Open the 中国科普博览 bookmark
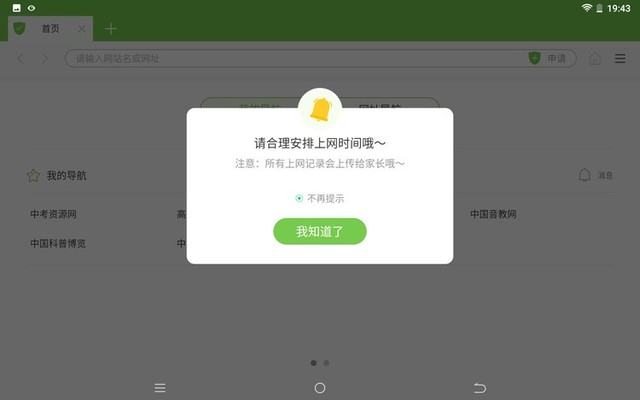Image resolution: width=640 pixels, height=400 pixels. pyautogui.click(x=58, y=243)
